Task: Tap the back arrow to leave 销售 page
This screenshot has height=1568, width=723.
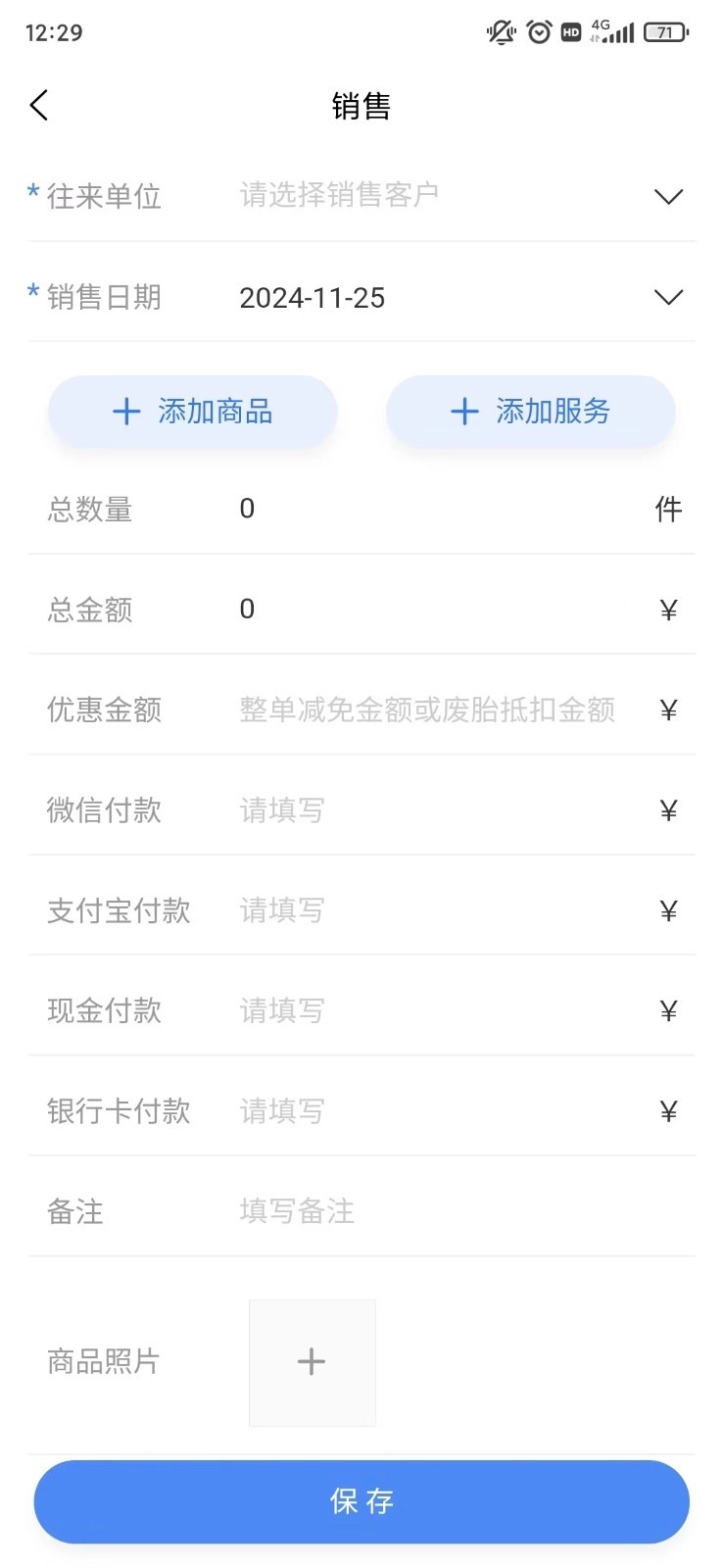Action: pyautogui.click(x=39, y=104)
